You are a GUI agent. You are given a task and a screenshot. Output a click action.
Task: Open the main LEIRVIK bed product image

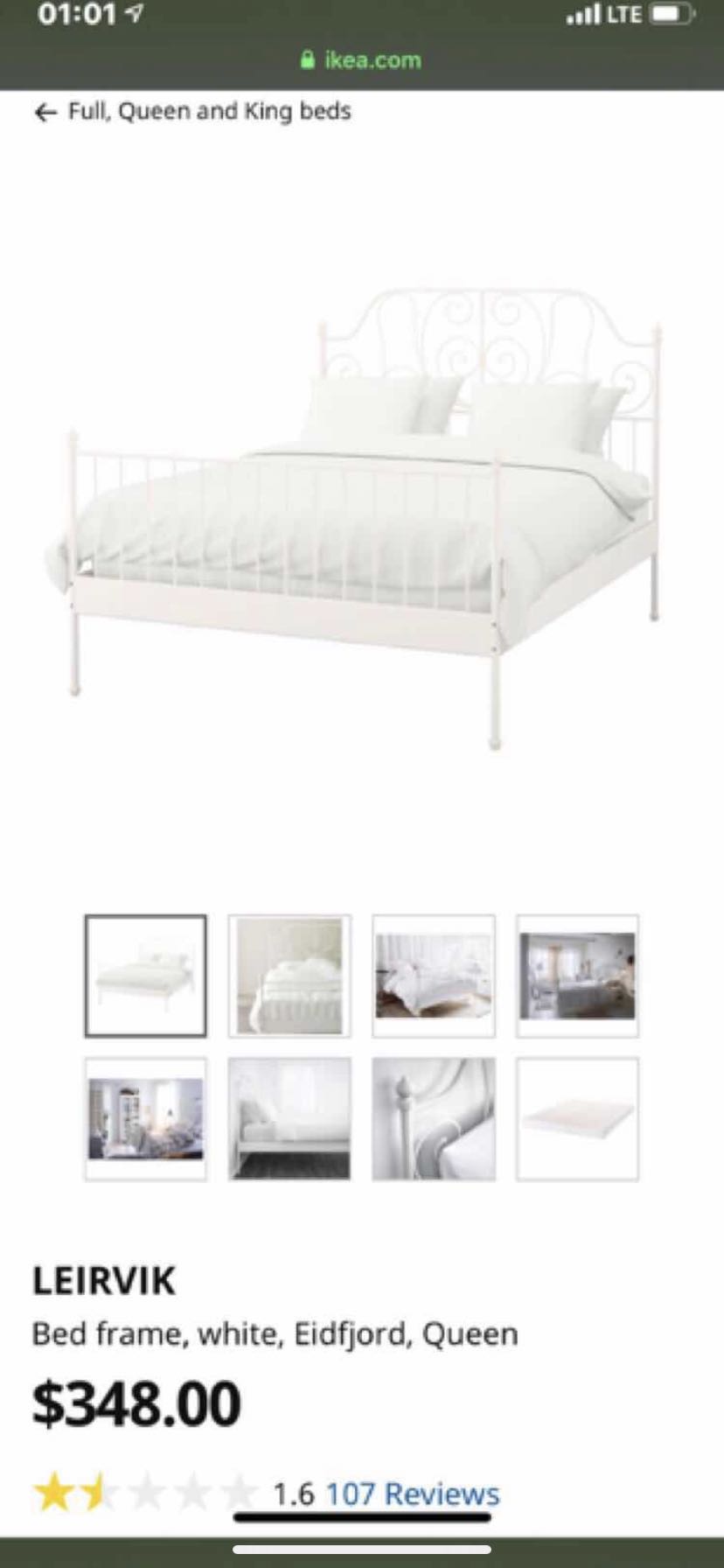[362, 516]
